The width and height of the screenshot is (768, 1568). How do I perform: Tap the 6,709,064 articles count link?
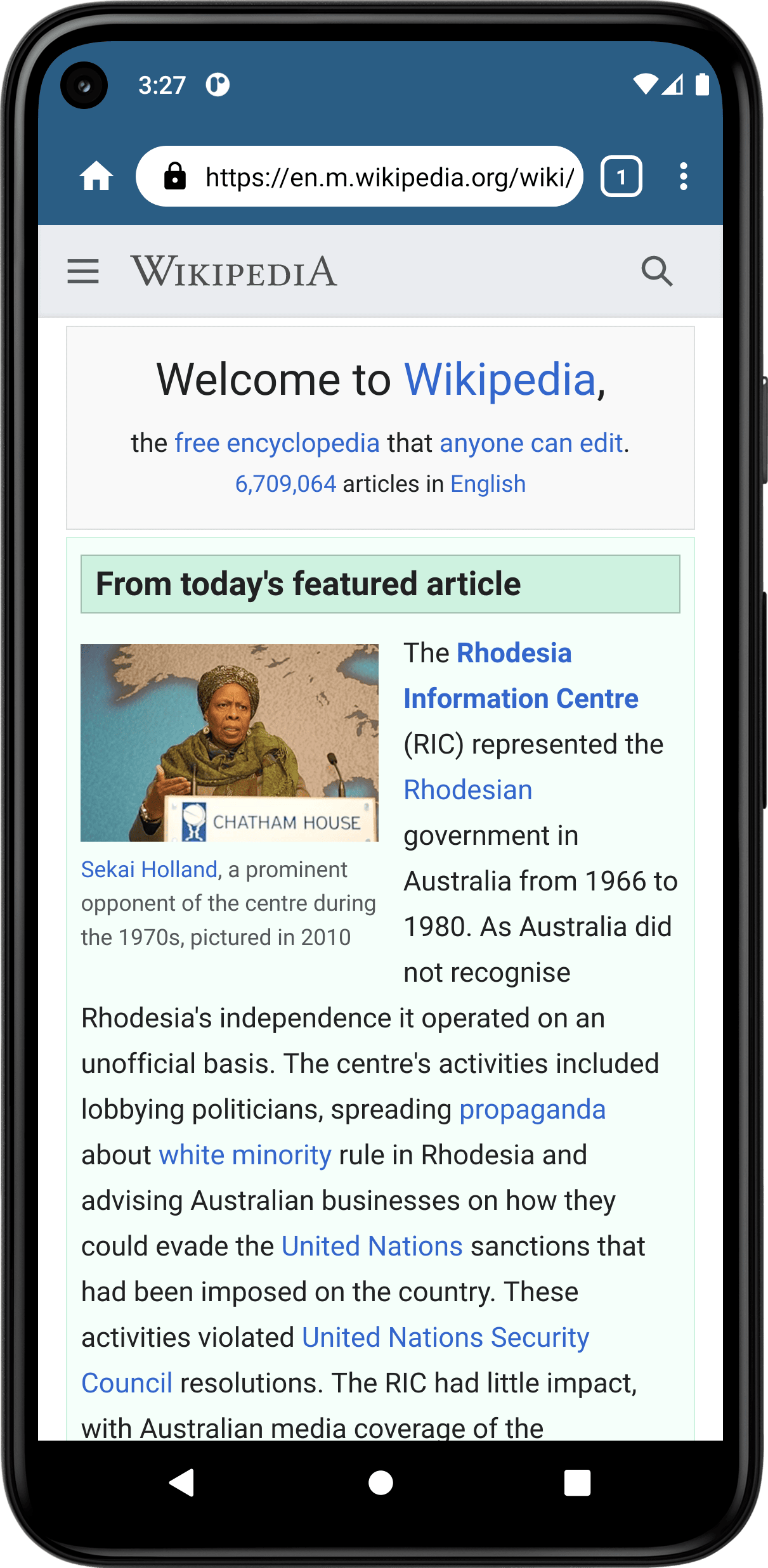(x=285, y=484)
